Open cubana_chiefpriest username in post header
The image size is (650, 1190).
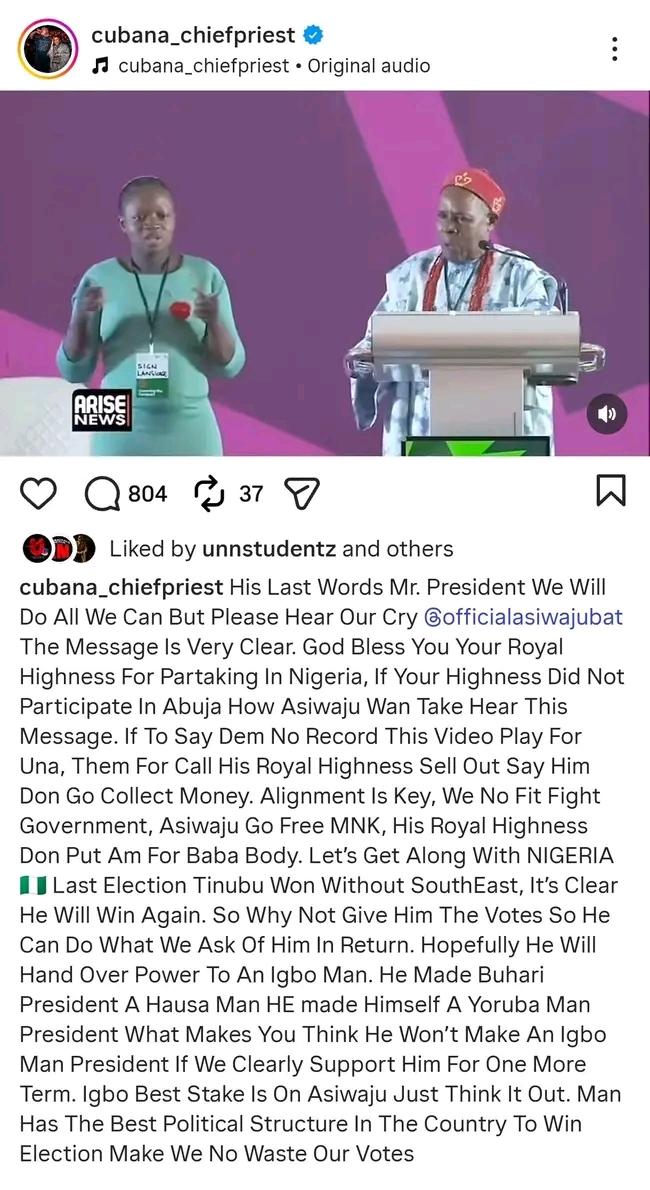[x=193, y=35]
